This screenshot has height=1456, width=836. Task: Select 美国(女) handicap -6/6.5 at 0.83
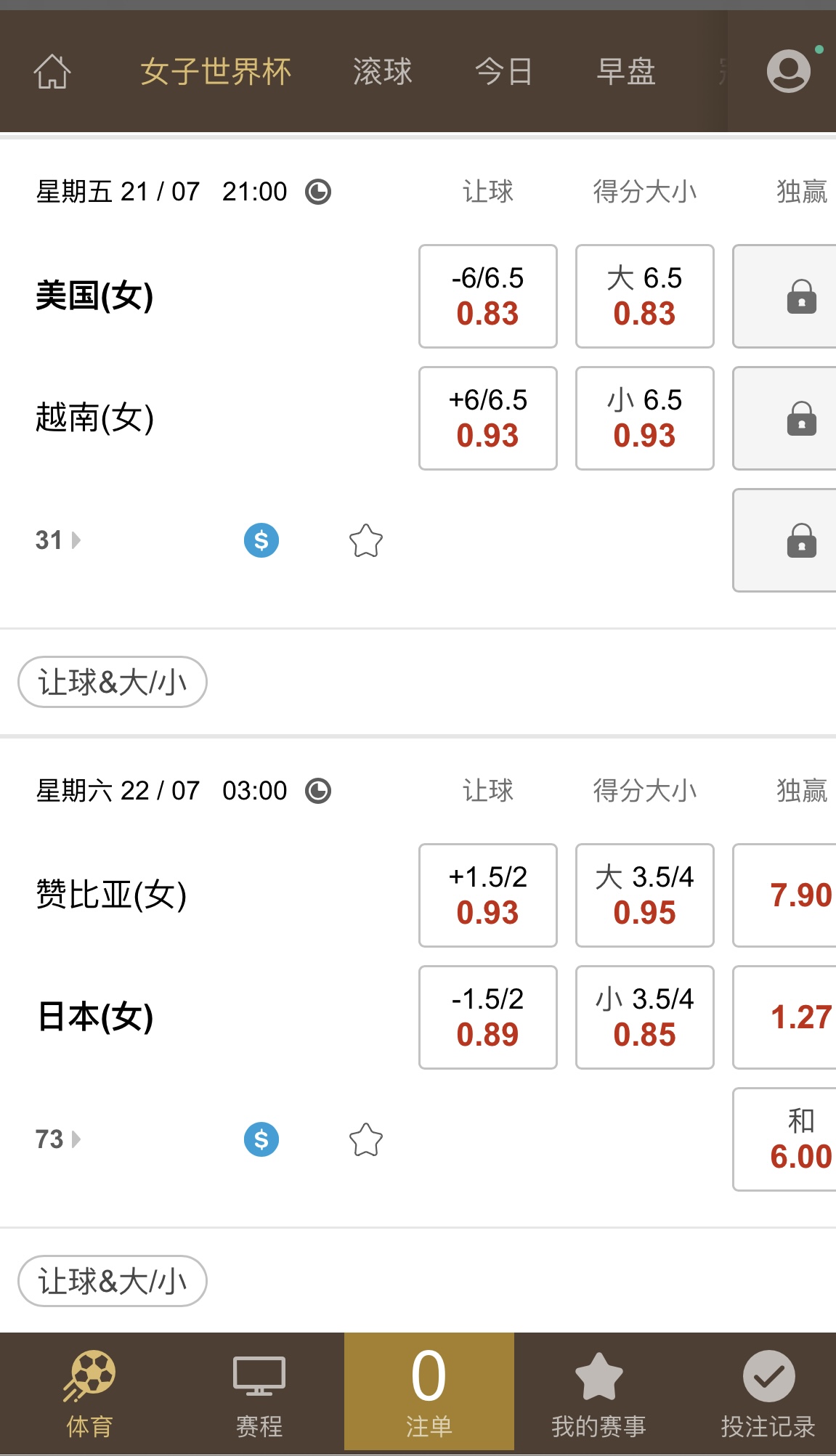tap(487, 296)
